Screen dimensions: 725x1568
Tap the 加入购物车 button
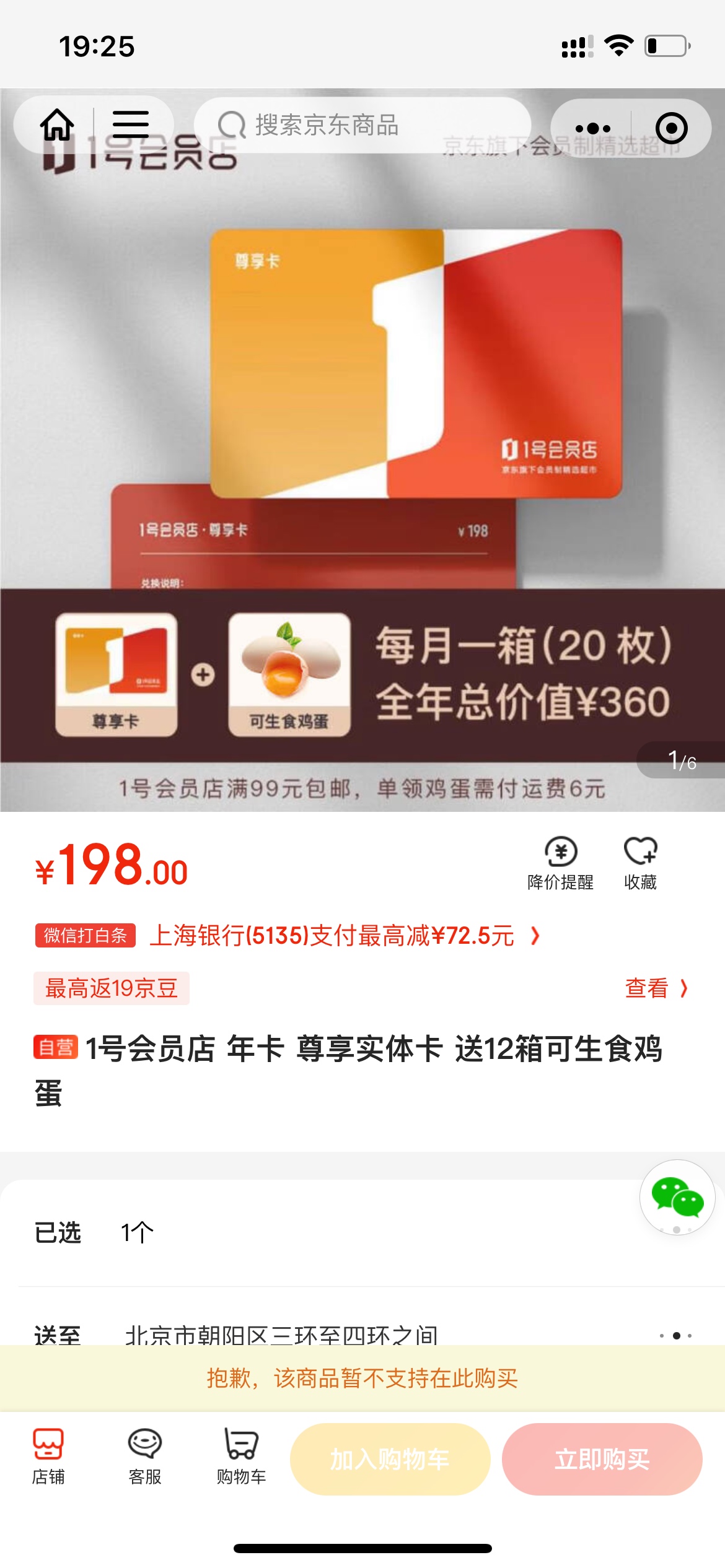[x=390, y=1459]
